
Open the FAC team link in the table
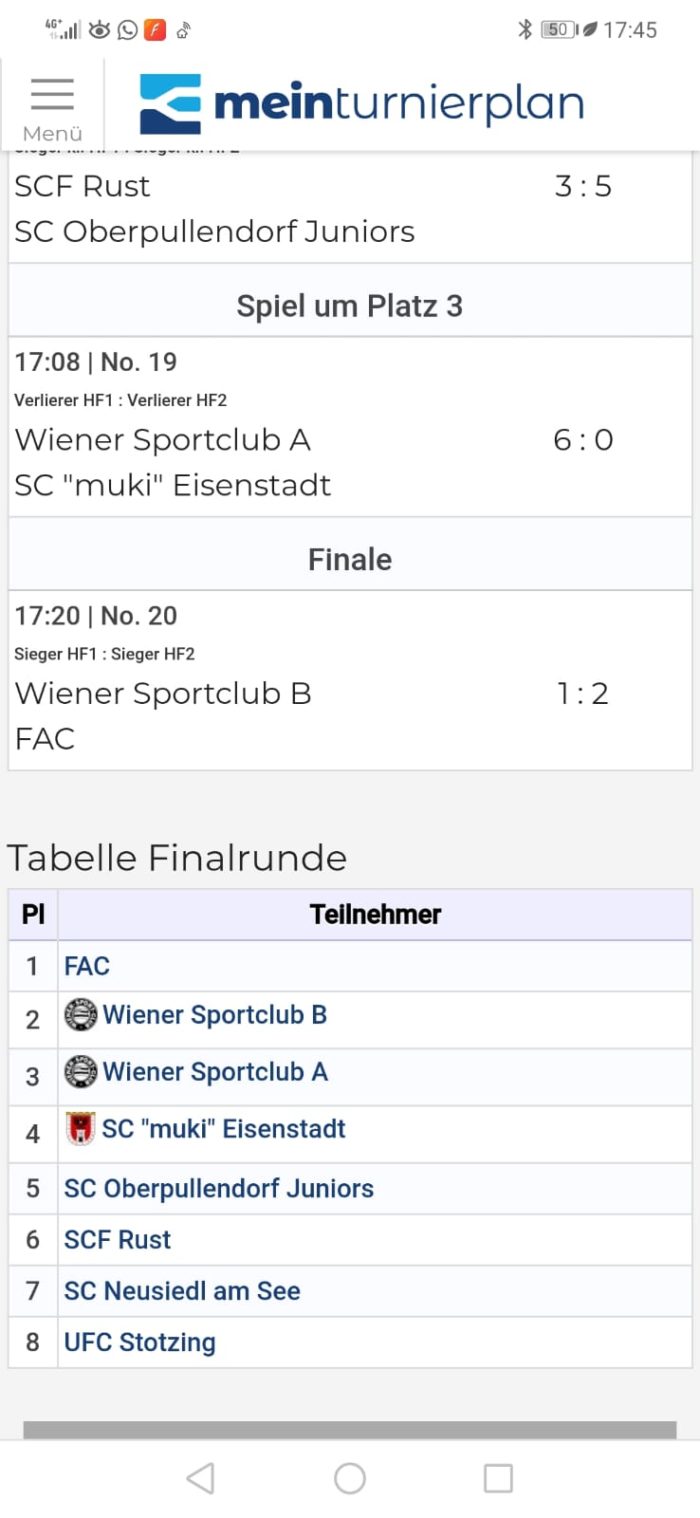click(87, 966)
